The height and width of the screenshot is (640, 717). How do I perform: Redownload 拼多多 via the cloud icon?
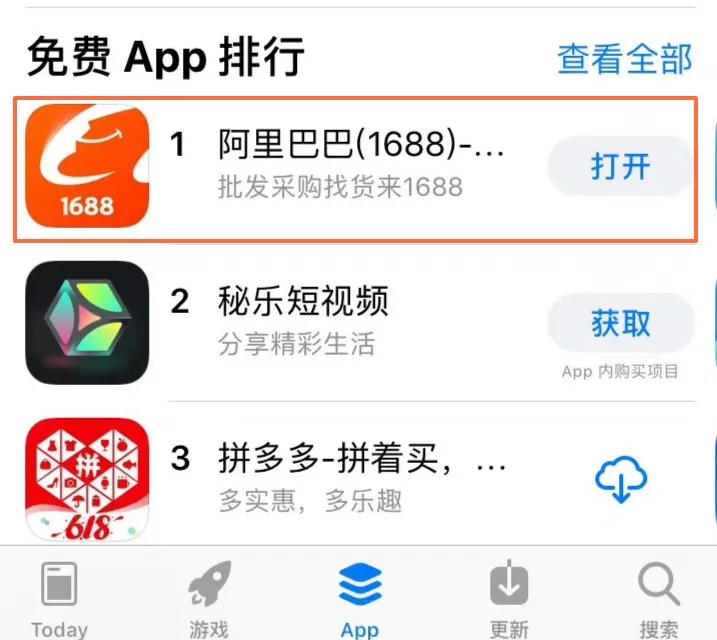click(x=620, y=481)
